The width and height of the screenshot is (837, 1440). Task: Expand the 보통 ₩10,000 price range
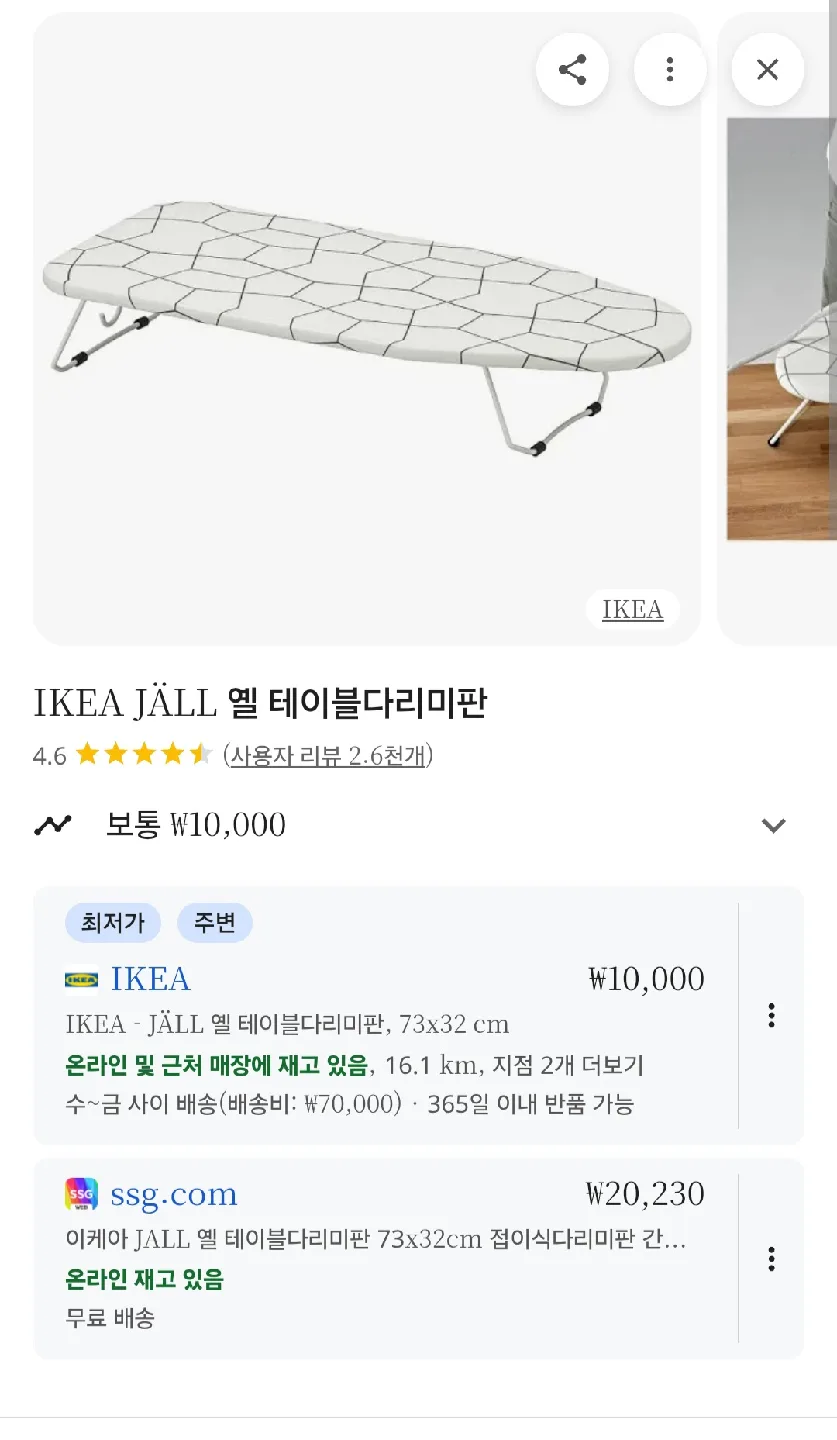773,826
